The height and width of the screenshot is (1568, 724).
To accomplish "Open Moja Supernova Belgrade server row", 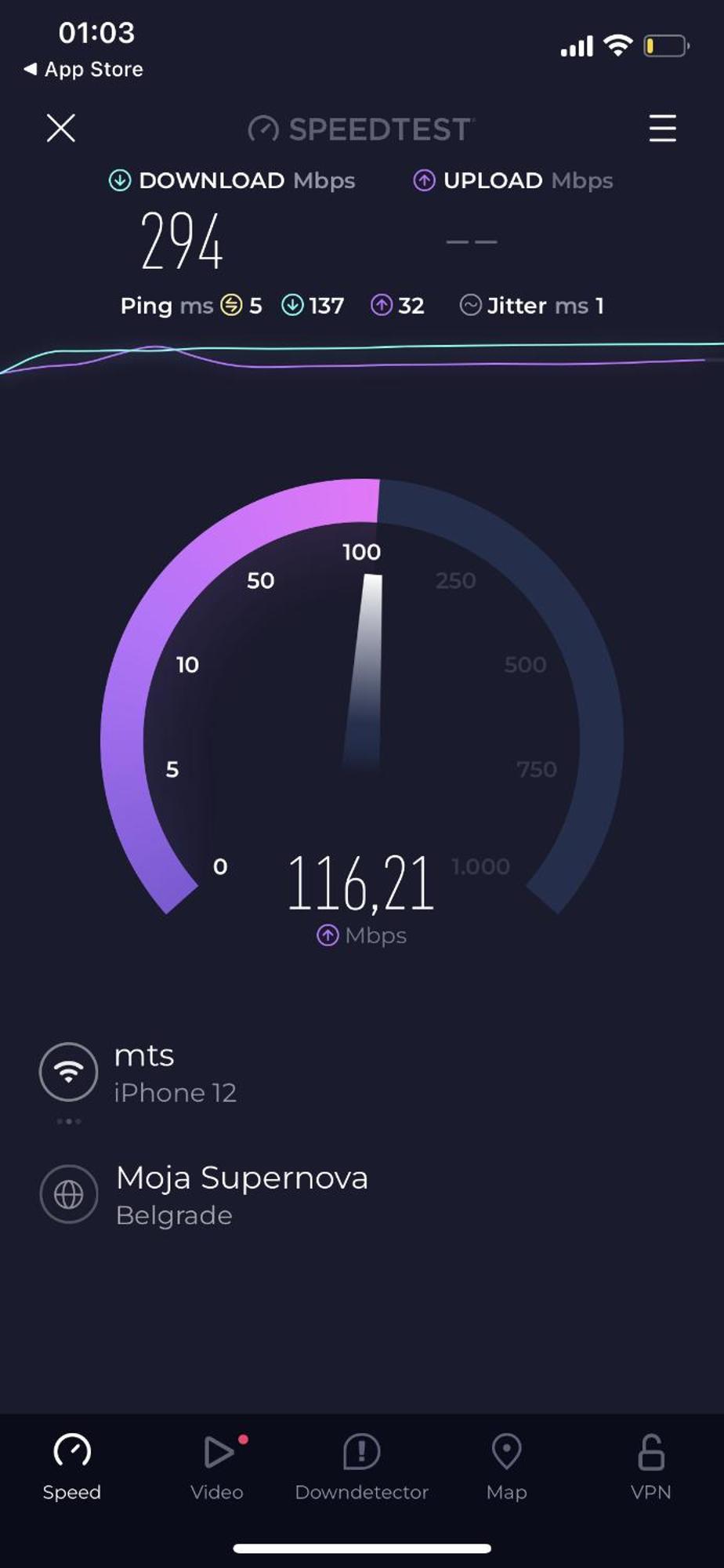I will [240, 1195].
